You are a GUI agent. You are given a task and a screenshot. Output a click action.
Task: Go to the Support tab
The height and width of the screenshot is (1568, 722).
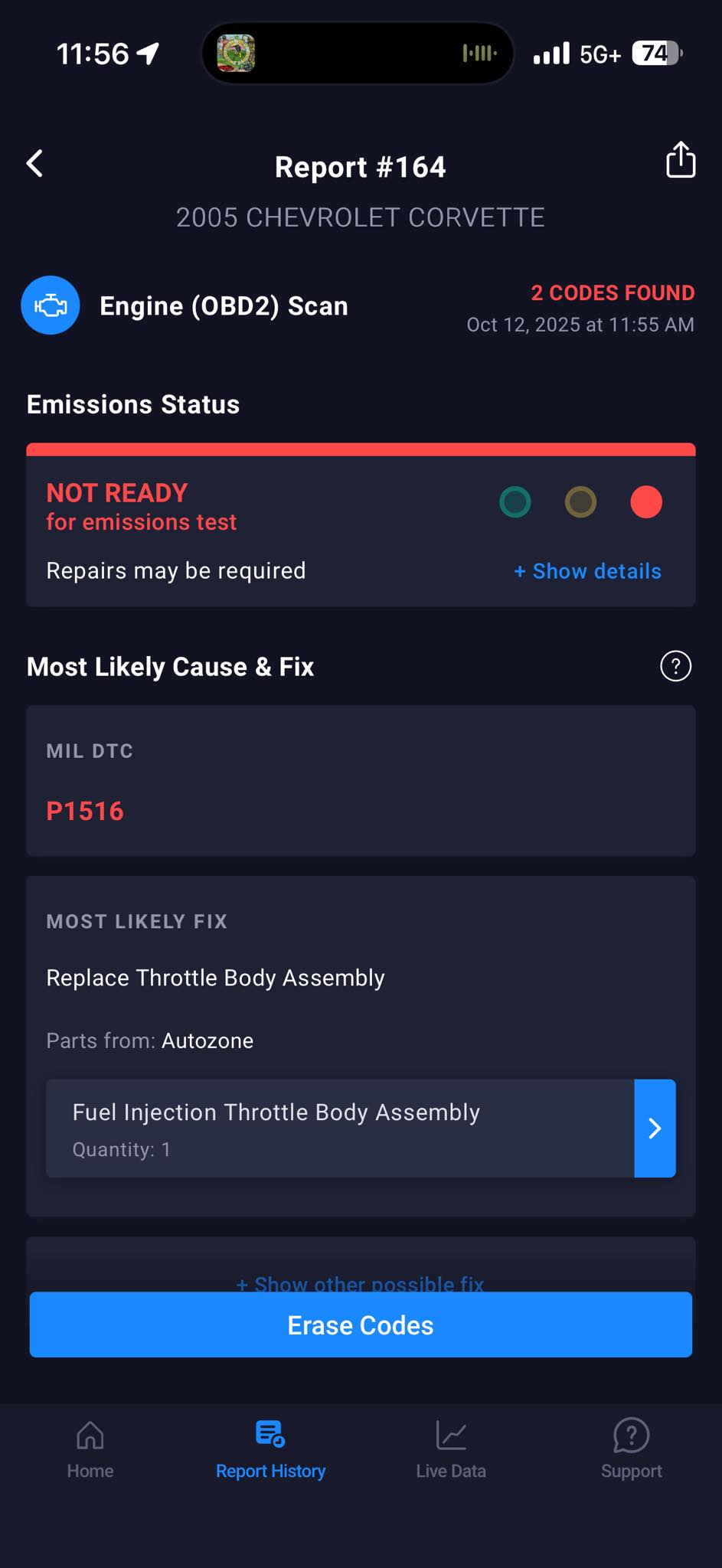pos(632,1449)
